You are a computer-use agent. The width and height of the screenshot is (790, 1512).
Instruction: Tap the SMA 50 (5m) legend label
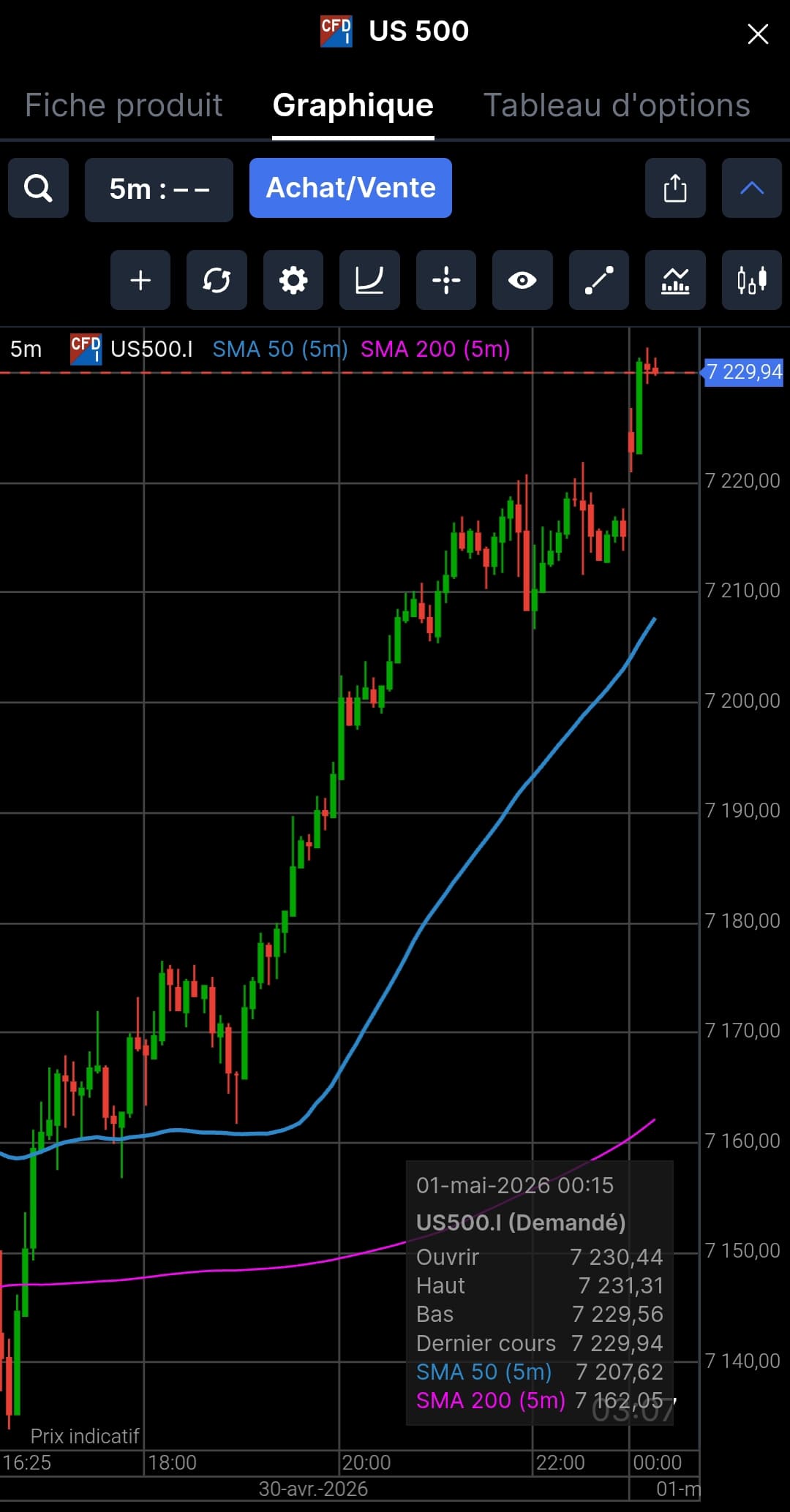coord(280,349)
